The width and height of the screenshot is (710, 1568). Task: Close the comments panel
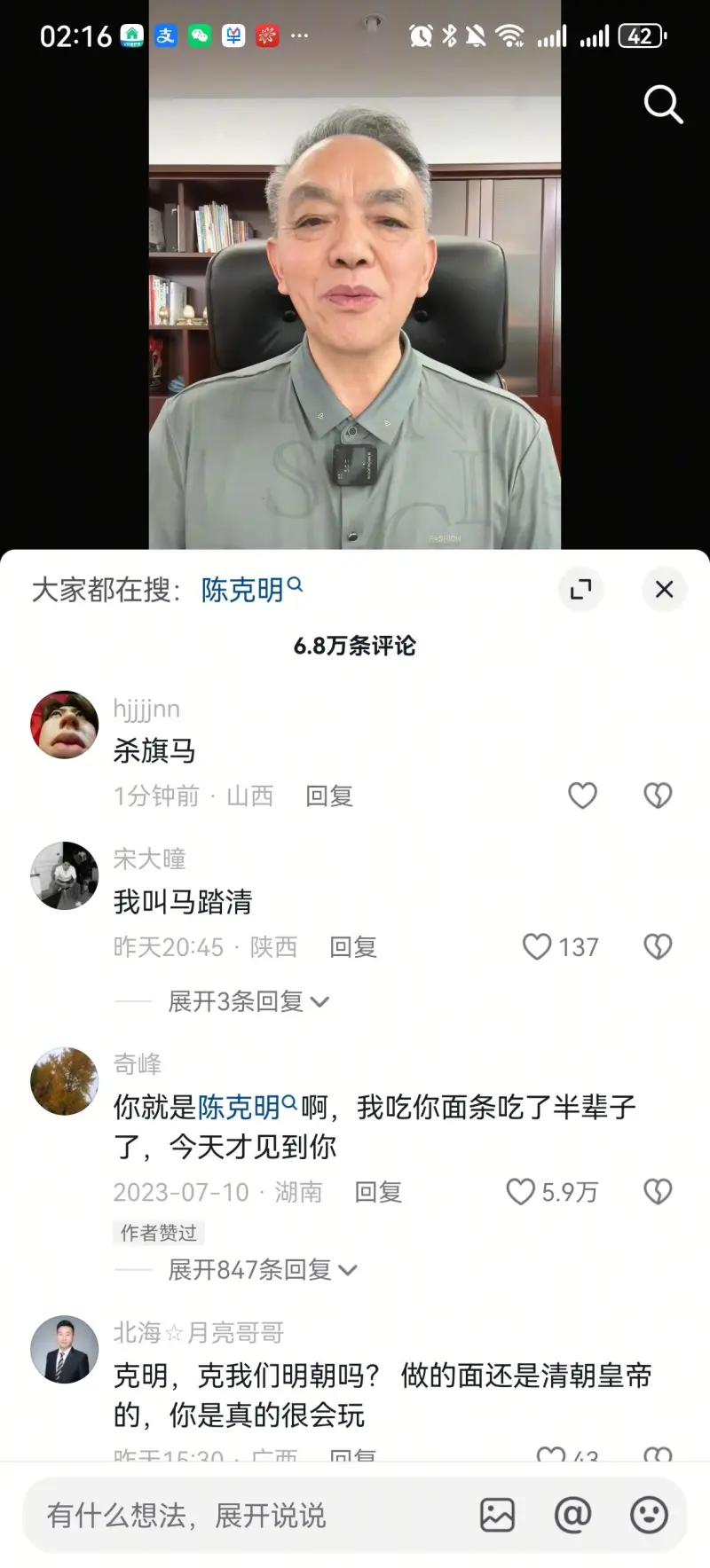click(x=664, y=589)
